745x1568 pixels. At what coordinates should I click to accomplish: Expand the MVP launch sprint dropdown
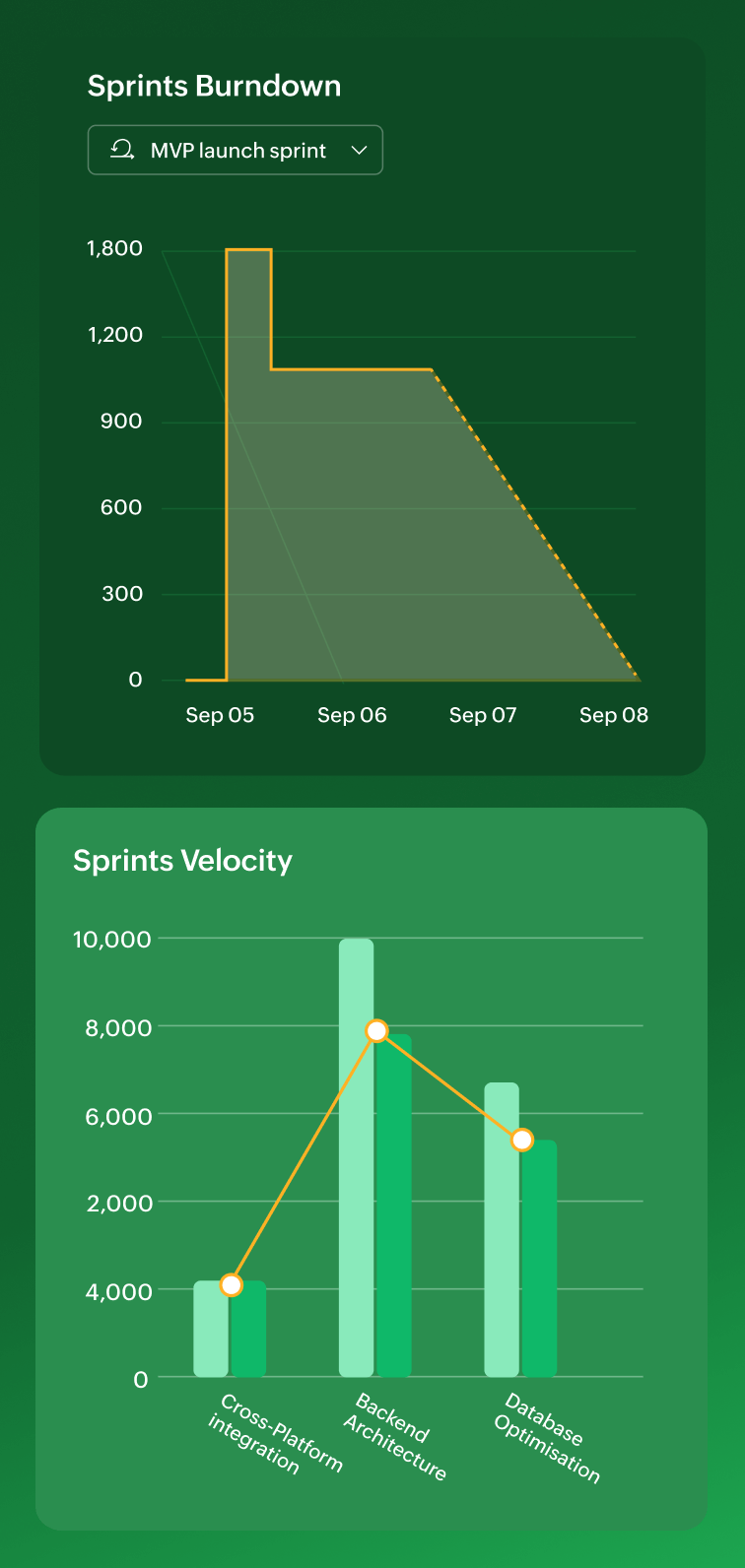(x=236, y=151)
